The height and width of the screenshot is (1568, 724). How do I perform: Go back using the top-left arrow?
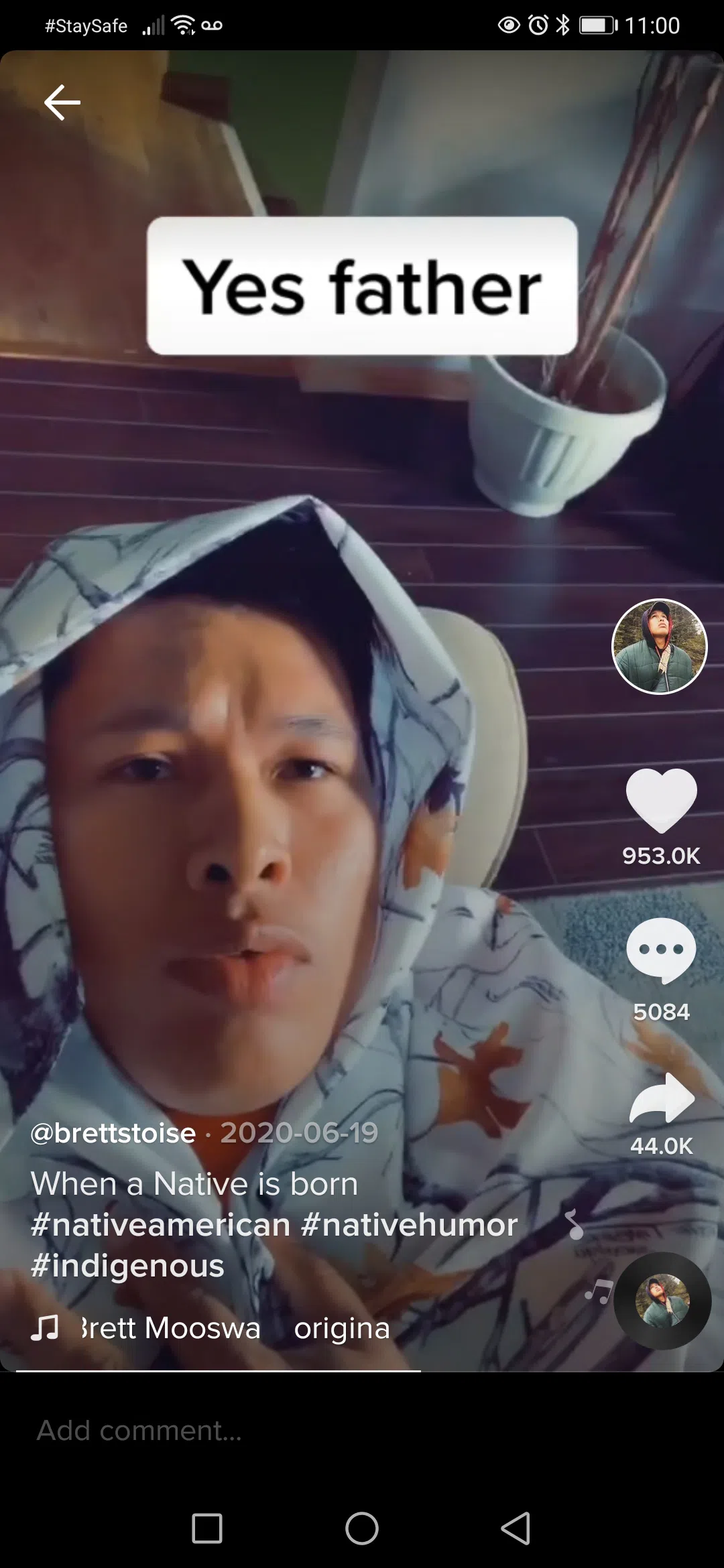[62, 103]
